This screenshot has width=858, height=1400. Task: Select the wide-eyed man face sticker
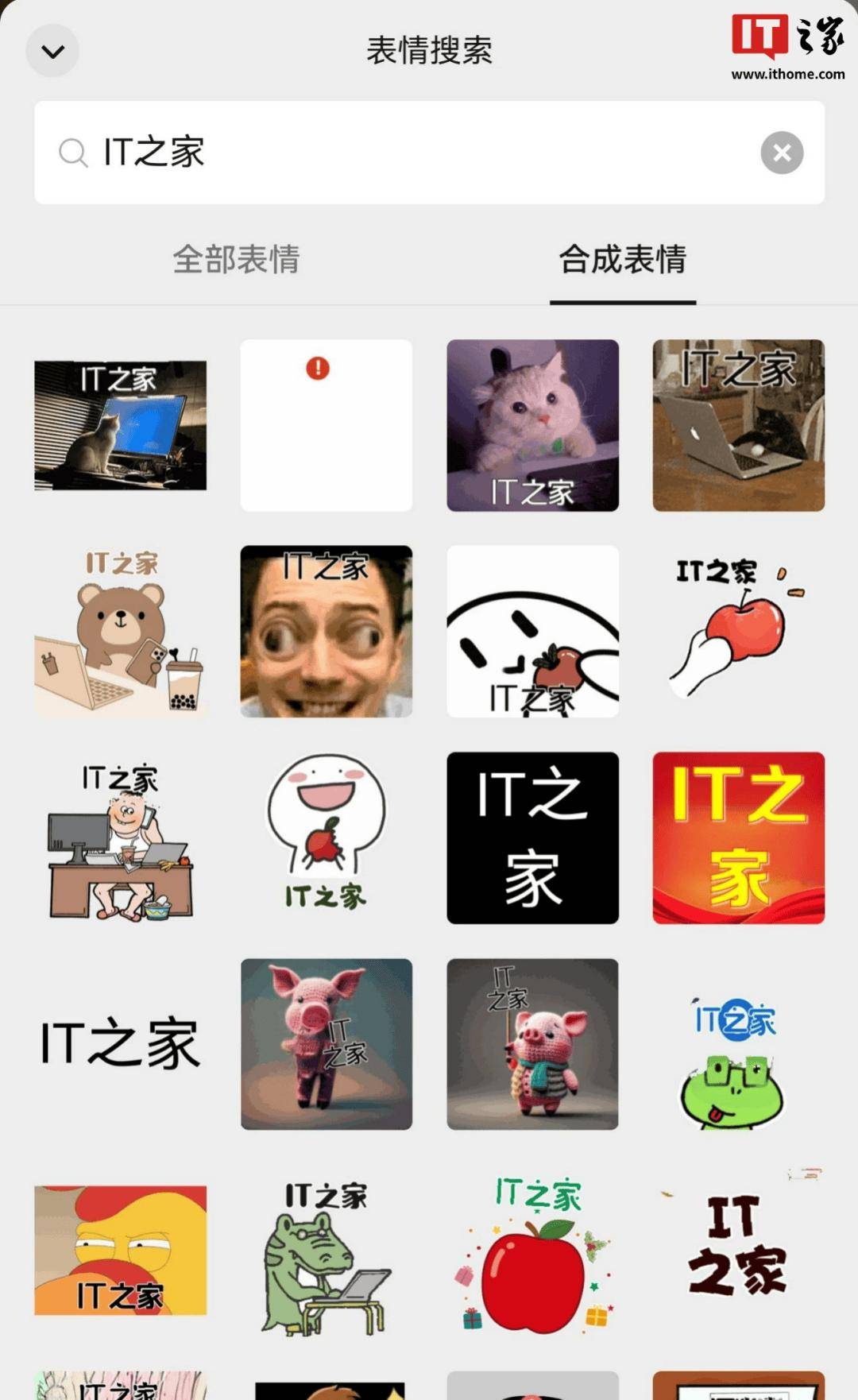[326, 632]
